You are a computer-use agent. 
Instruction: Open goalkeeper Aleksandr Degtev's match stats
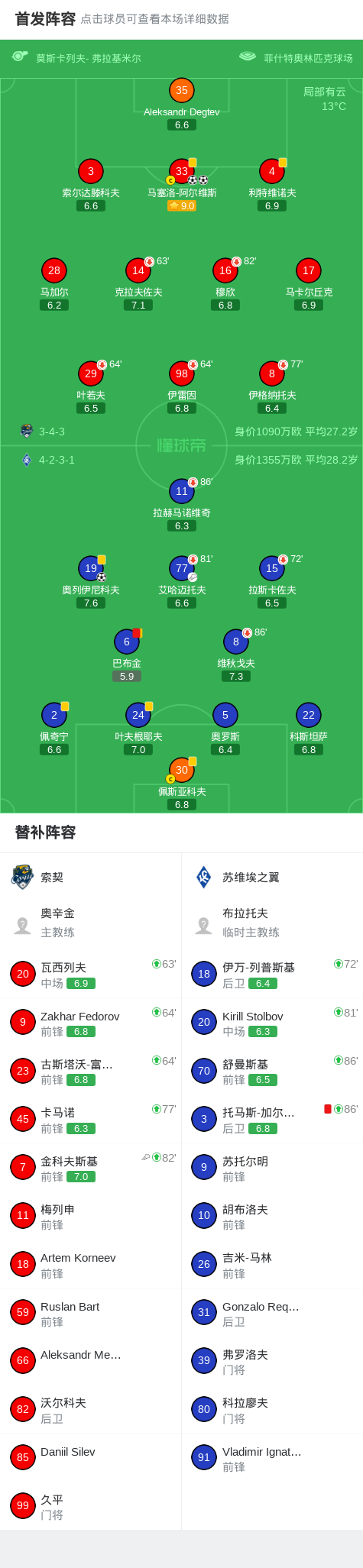pos(182,104)
